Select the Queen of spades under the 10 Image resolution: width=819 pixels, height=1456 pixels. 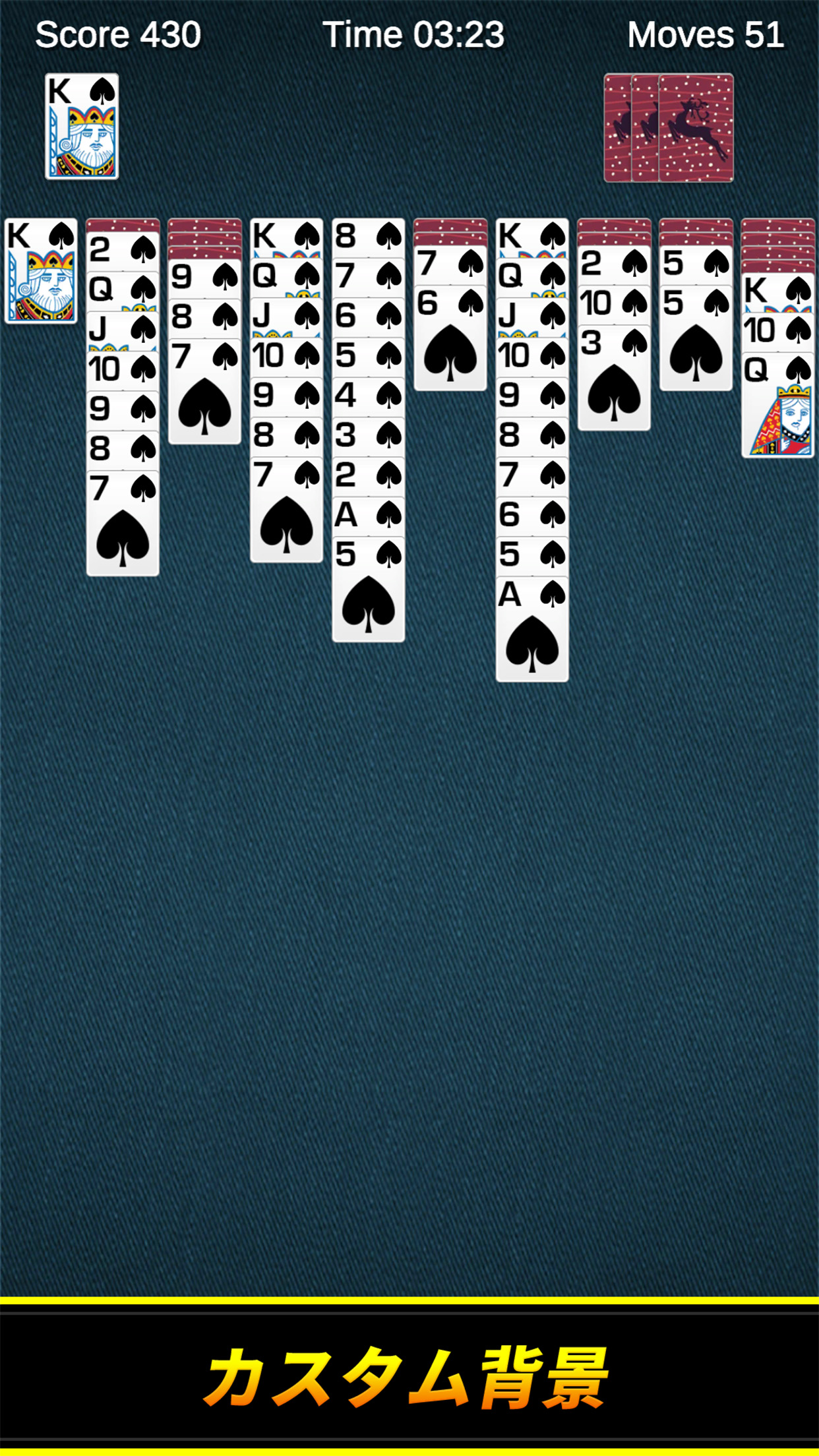777,406
